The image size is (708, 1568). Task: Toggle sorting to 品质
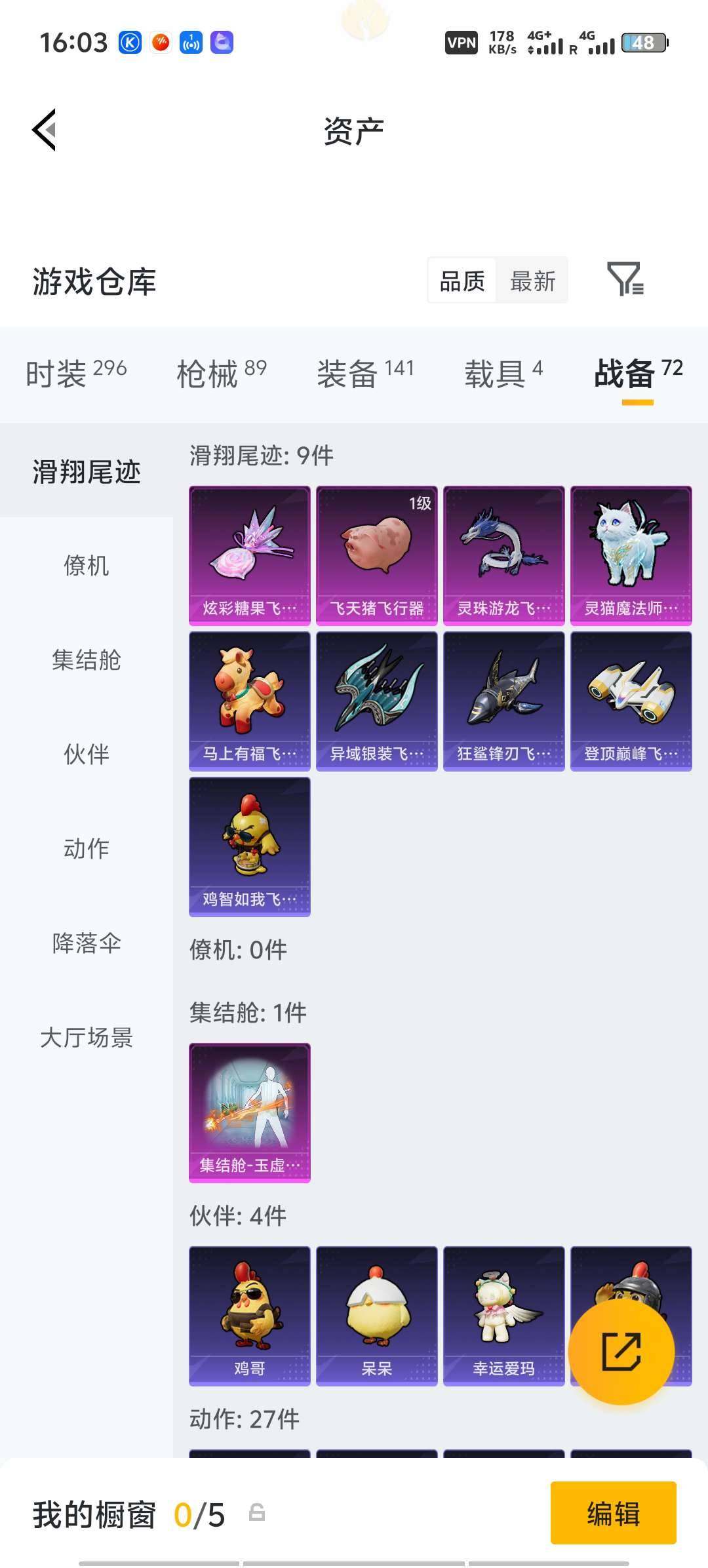coord(463,281)
